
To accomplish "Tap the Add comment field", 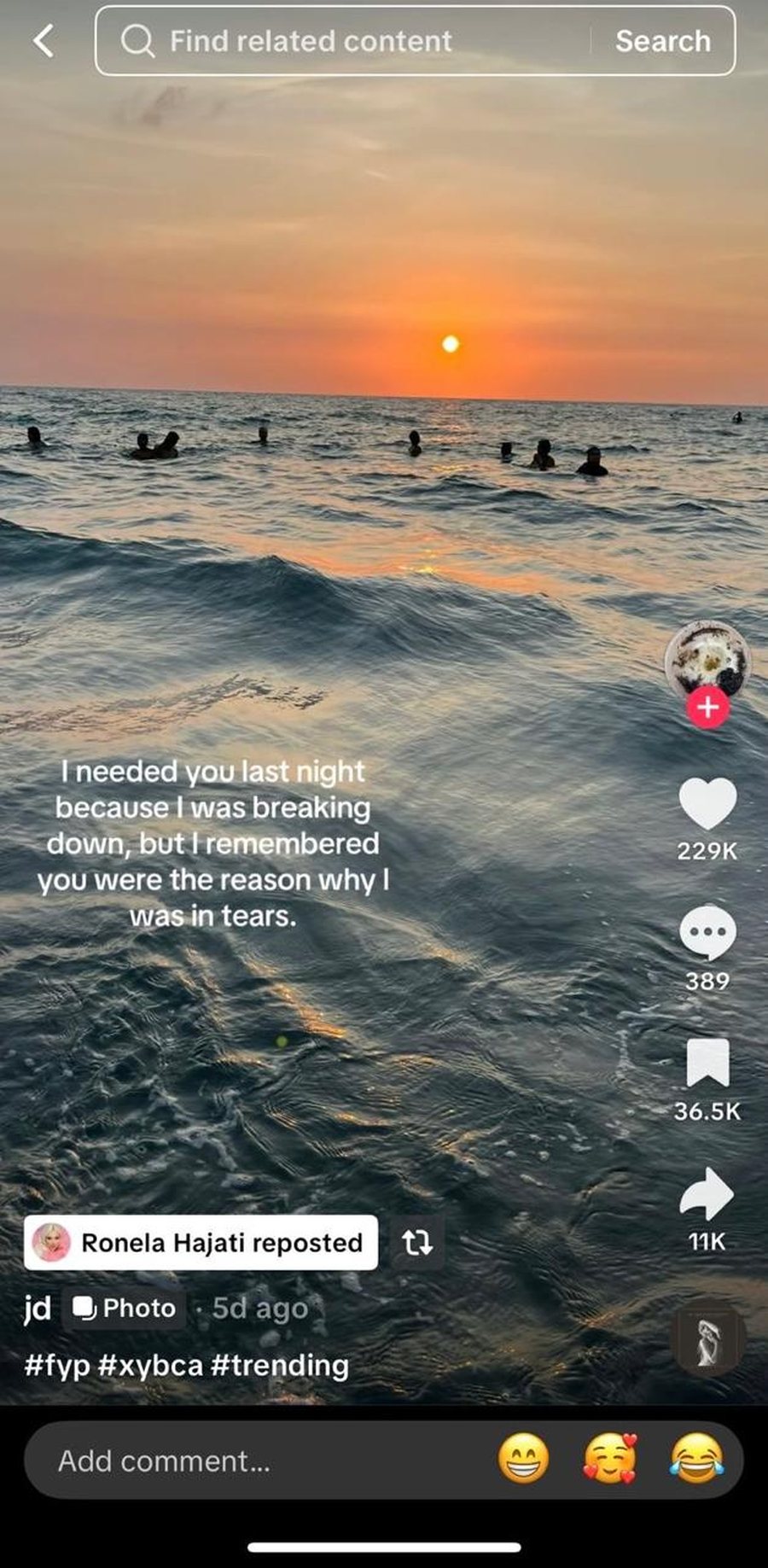I will point(256,1460).
